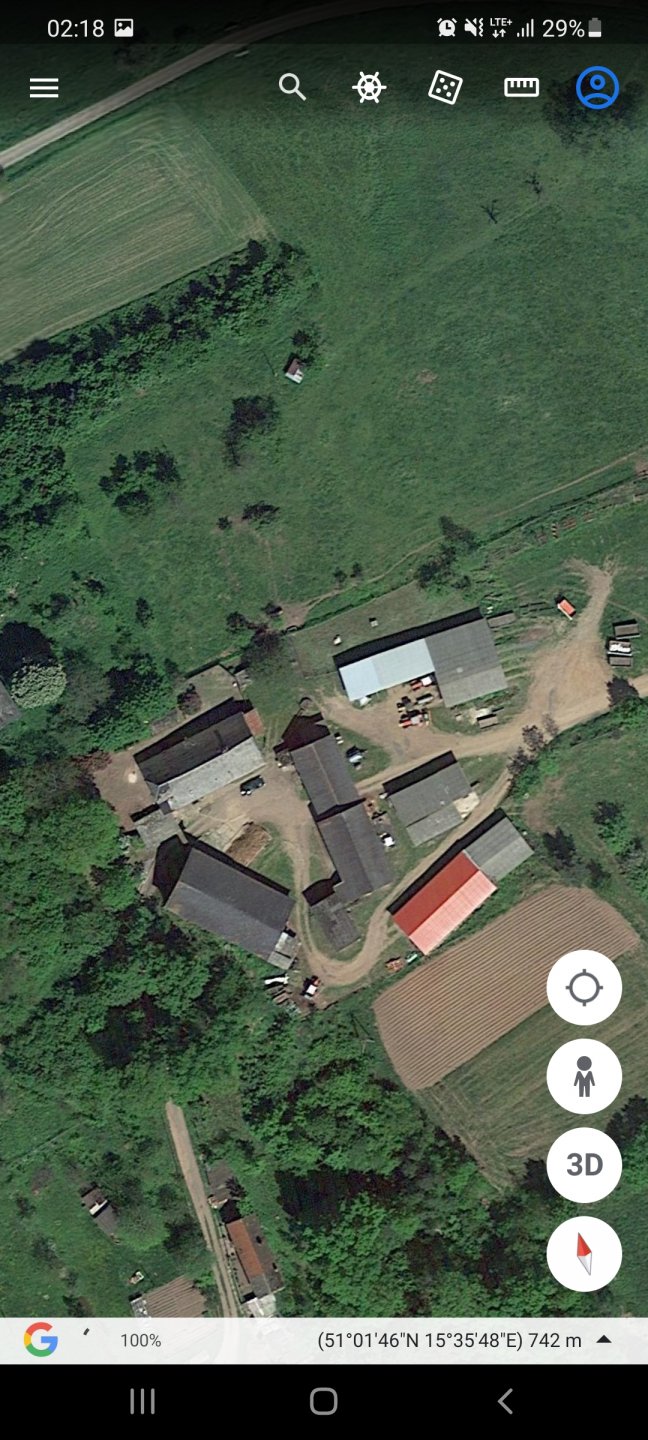Center map on my location
Image resolution: width=648 pixels, height=1440 pixels.
click(x=584, y=988)
